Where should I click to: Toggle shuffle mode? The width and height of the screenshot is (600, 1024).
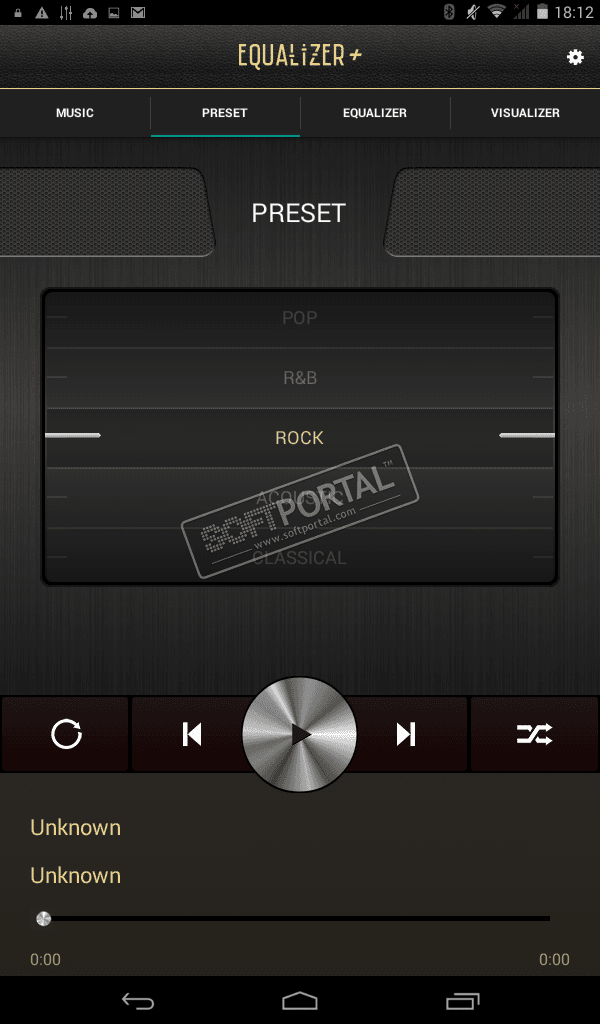(533, 735)
